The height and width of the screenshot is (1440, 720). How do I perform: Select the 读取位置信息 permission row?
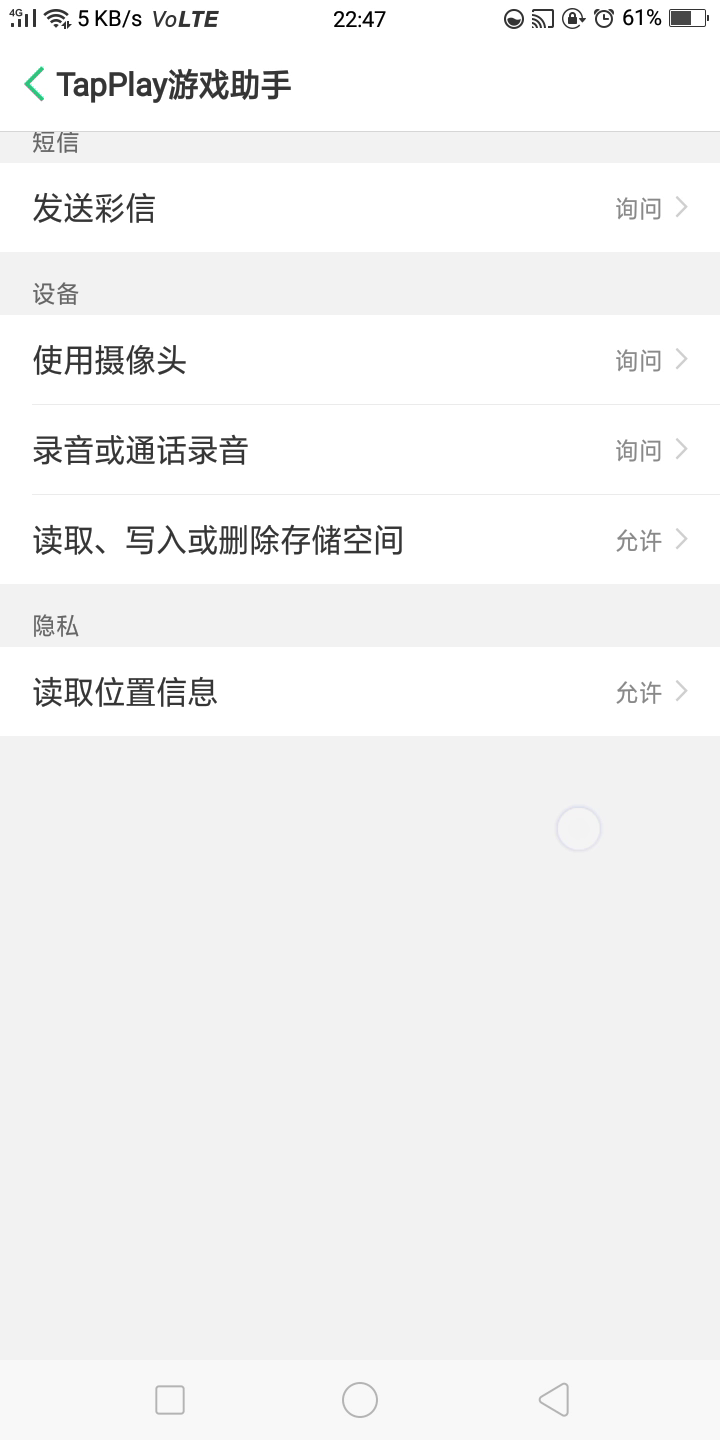pos(360,692)
